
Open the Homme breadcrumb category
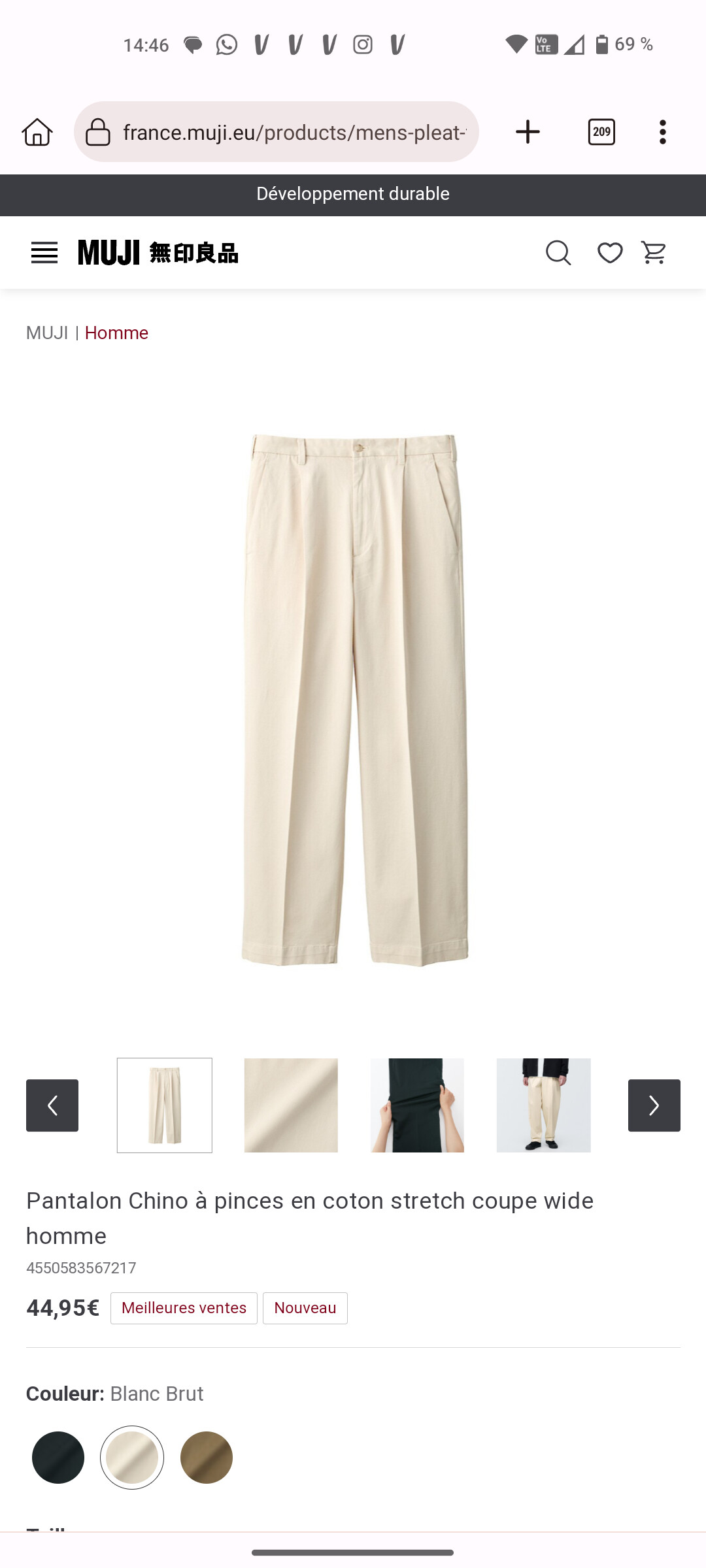[116, 333]
